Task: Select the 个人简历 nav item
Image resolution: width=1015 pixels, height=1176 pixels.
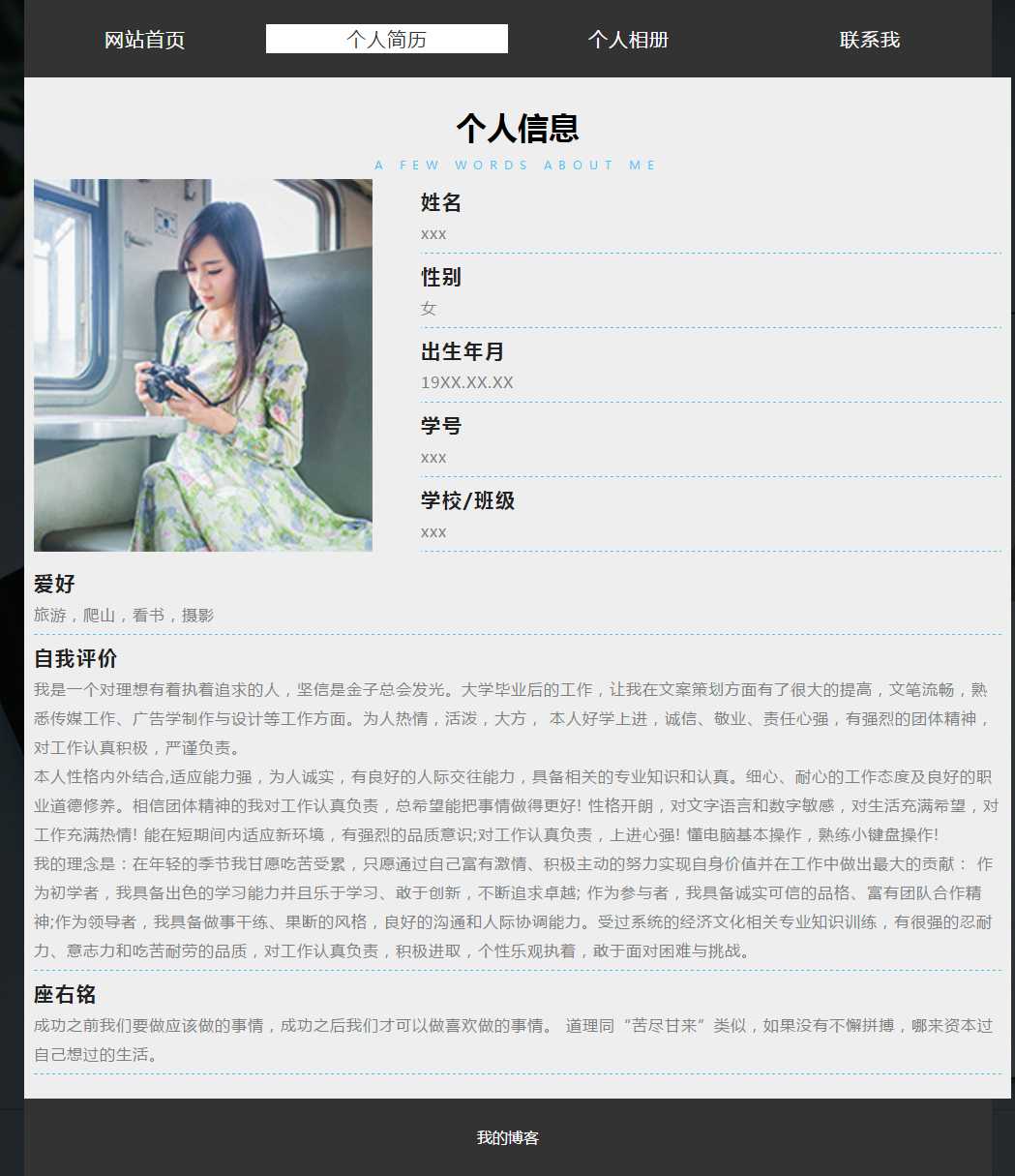Action: [x=387, y=40]
